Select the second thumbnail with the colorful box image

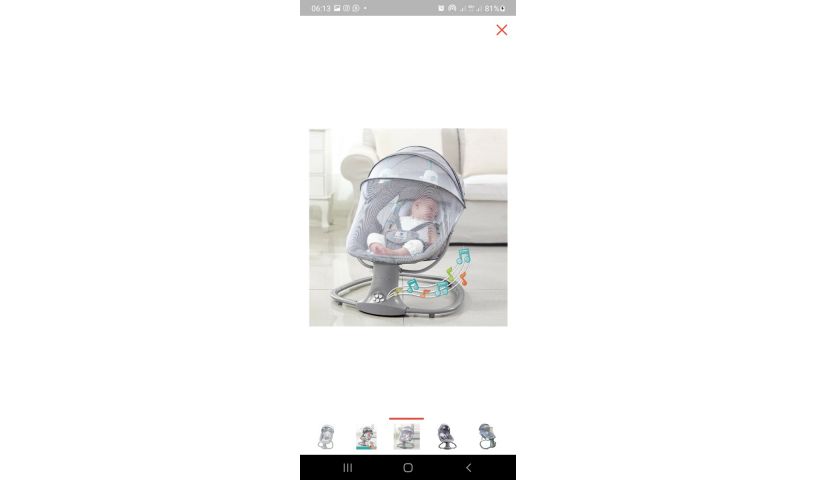[x=366, y=436]
